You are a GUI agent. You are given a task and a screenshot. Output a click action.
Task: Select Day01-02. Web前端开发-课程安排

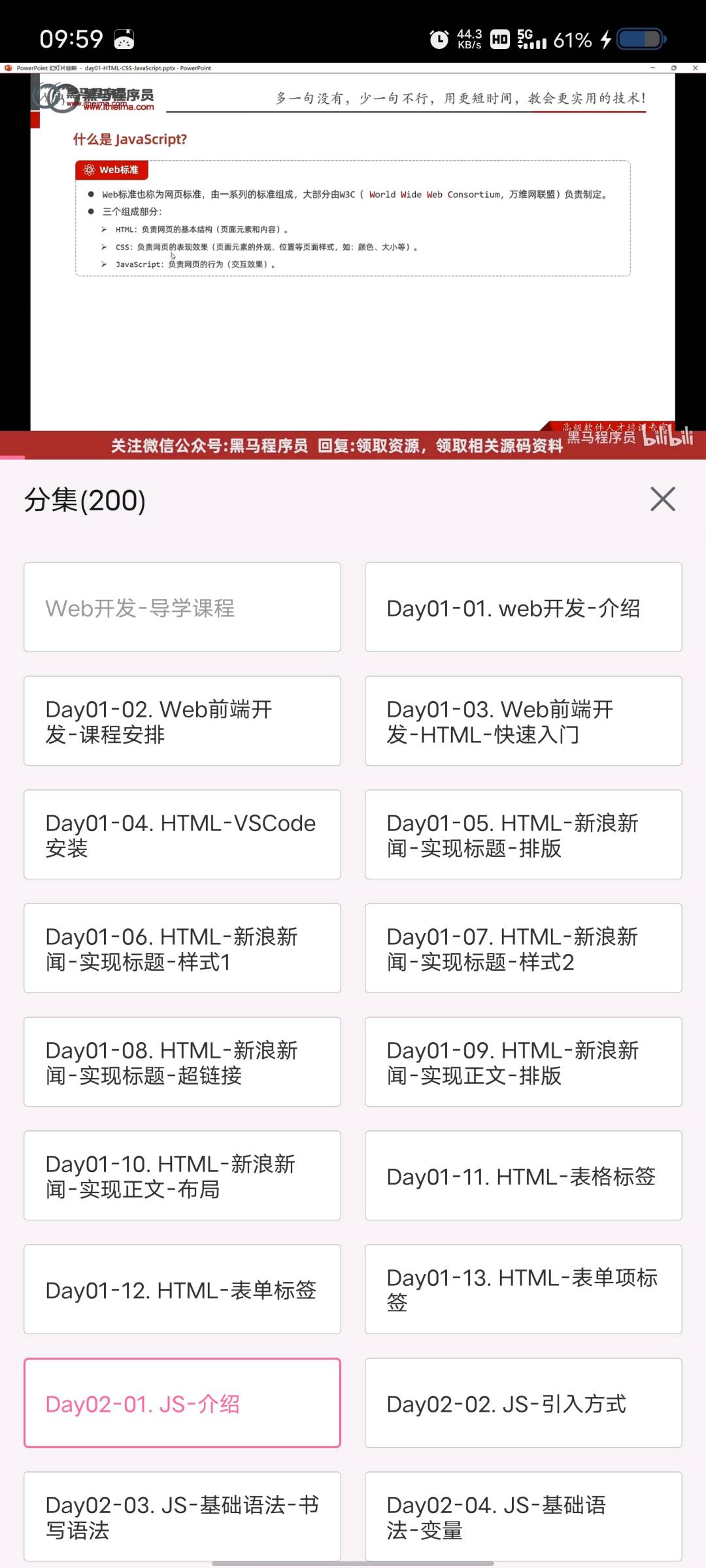point(182,721)
